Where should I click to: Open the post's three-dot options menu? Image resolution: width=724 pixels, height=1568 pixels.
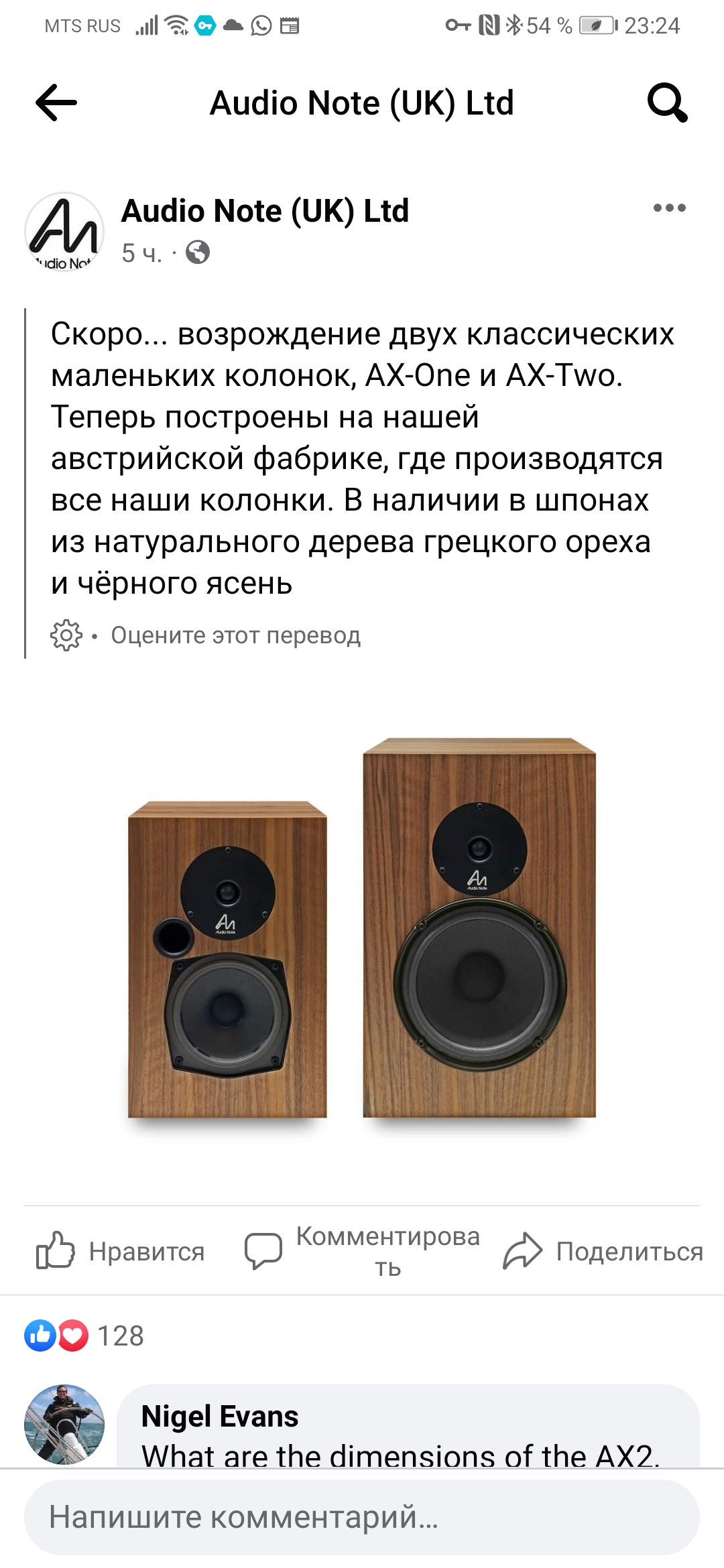pyautogui.click(x=669, y=208)
